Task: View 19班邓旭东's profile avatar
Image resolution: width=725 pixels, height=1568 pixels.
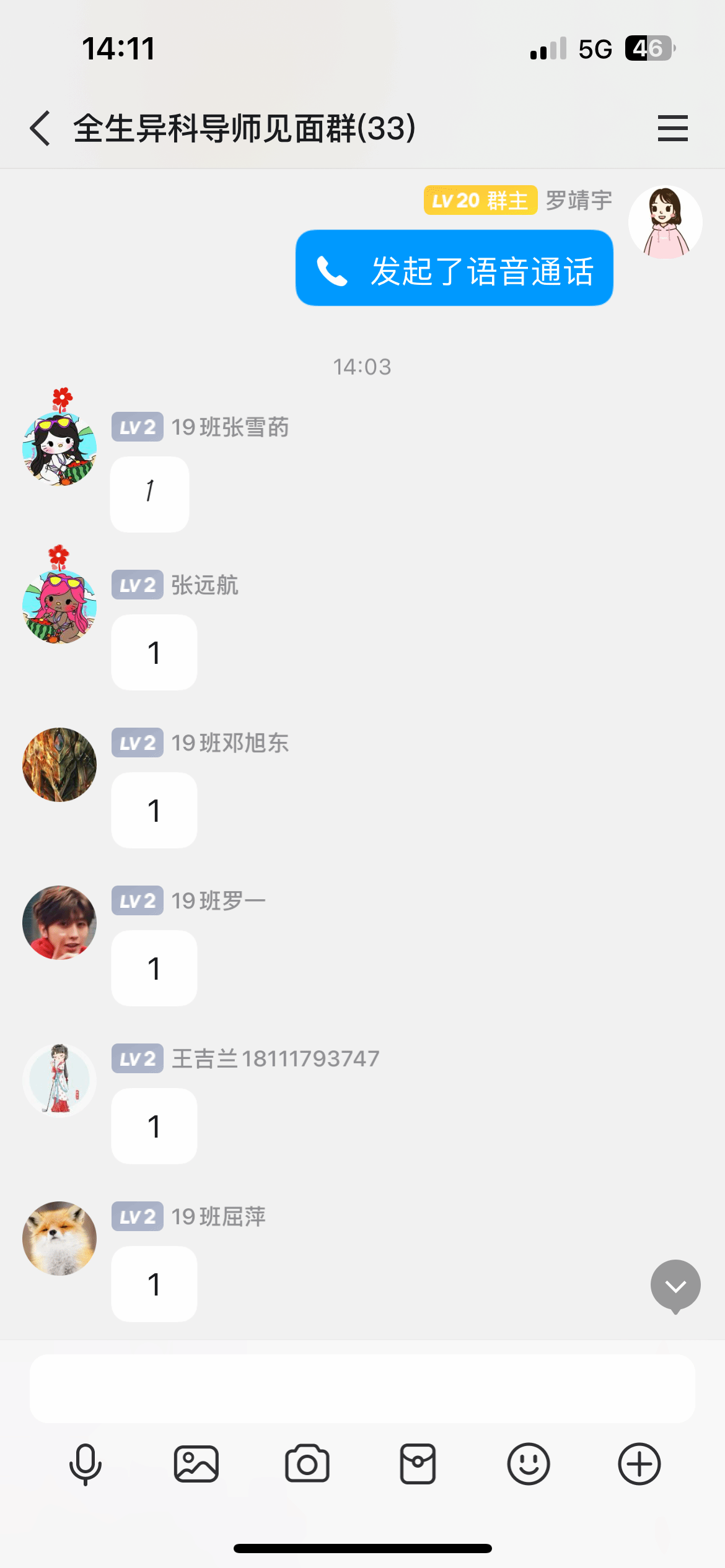Action: 59,764
